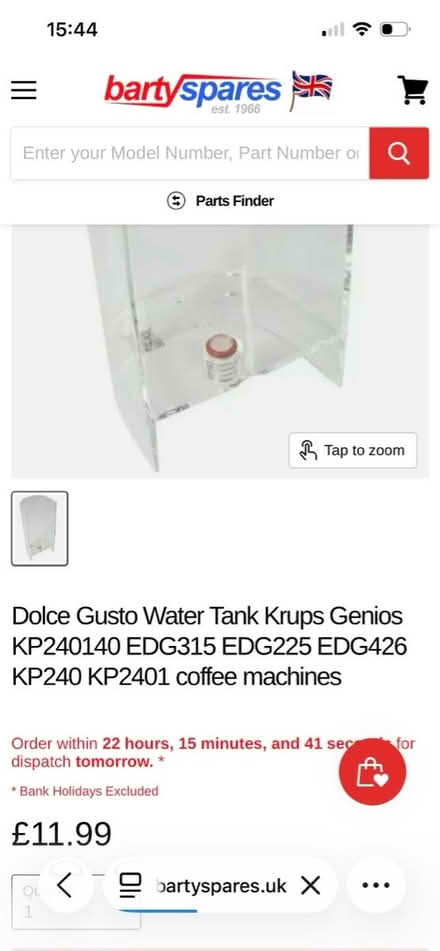Viewport: 440px width, 951px height.
Task: Tap the red search button
Action: 399,153
